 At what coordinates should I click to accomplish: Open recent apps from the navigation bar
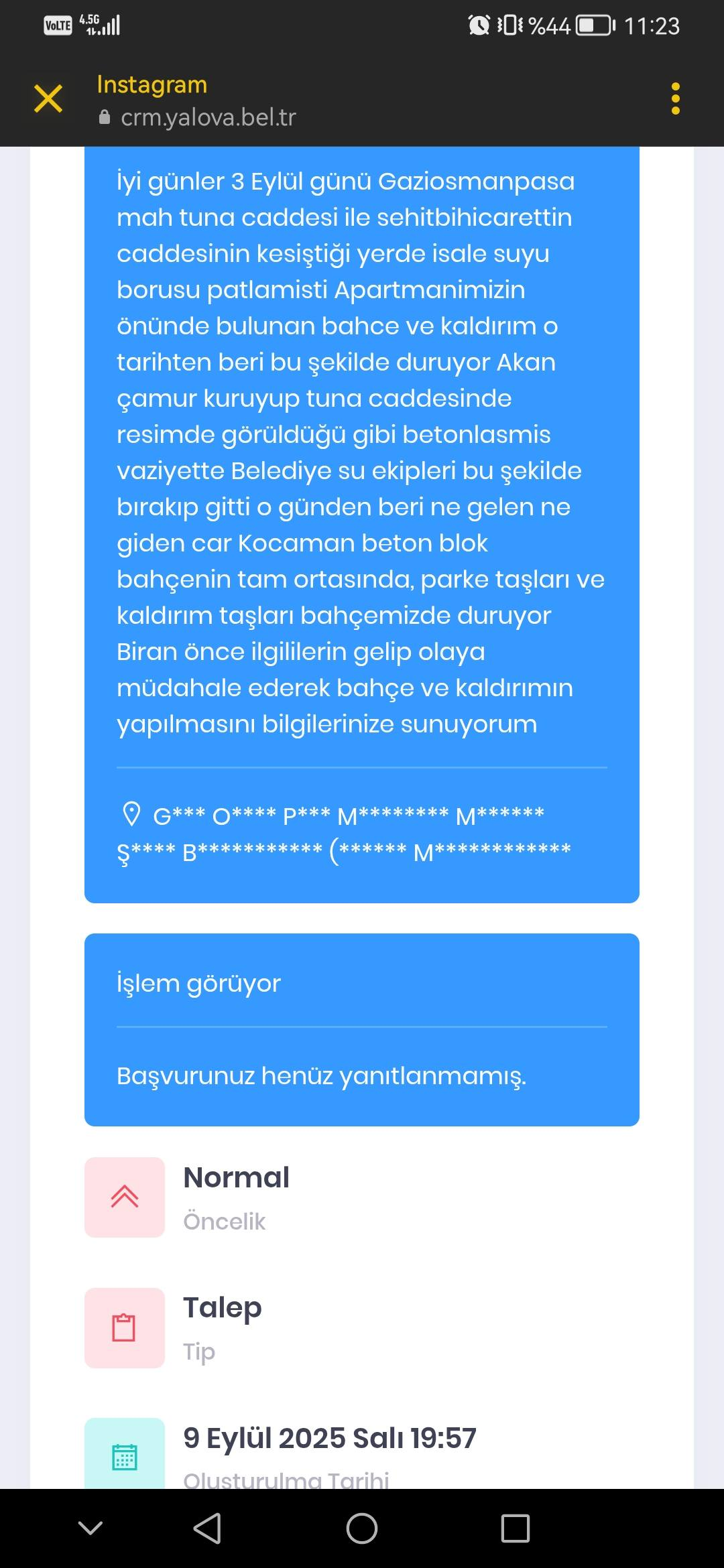(x=515, y=1528)
